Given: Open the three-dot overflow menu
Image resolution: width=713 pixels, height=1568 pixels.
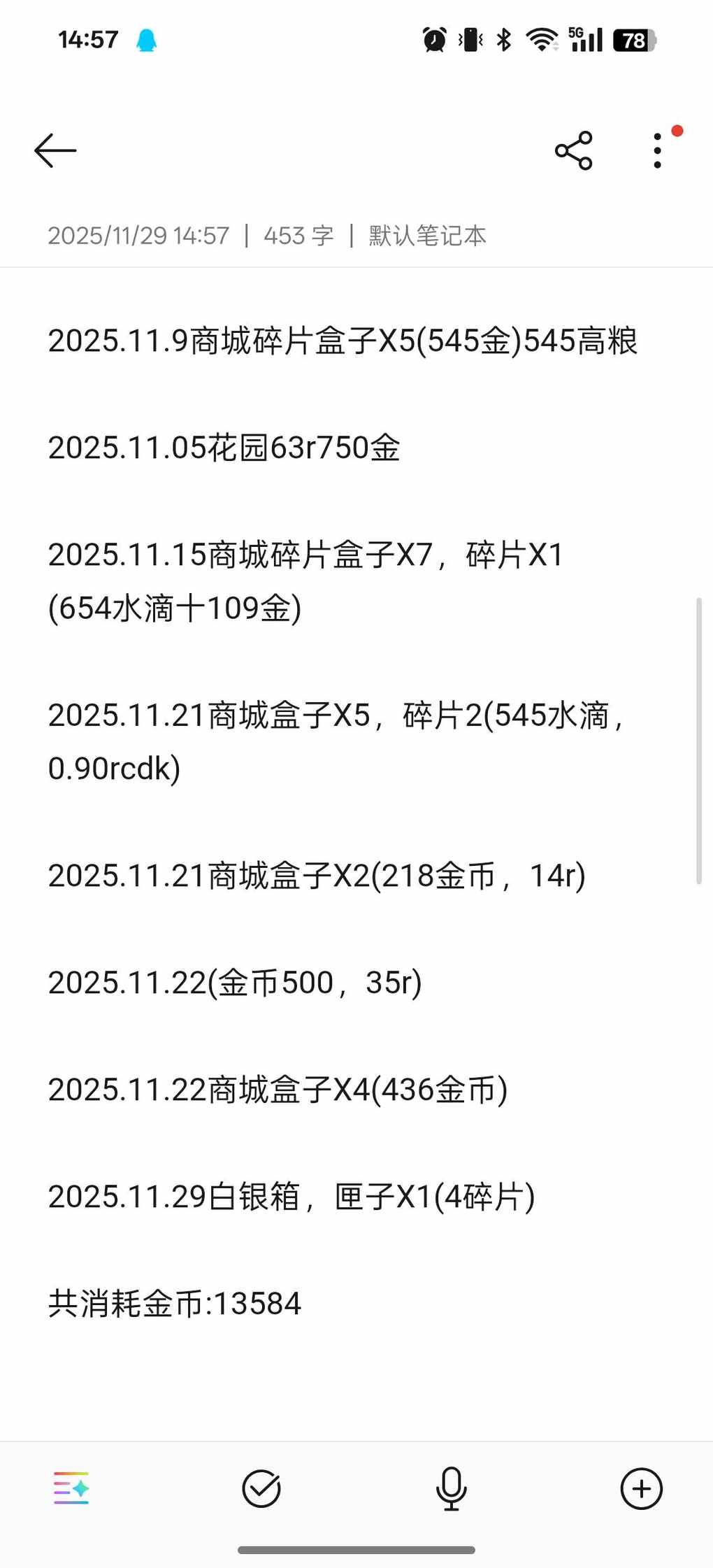Looking at the screenshot, I should coord(657,150).
